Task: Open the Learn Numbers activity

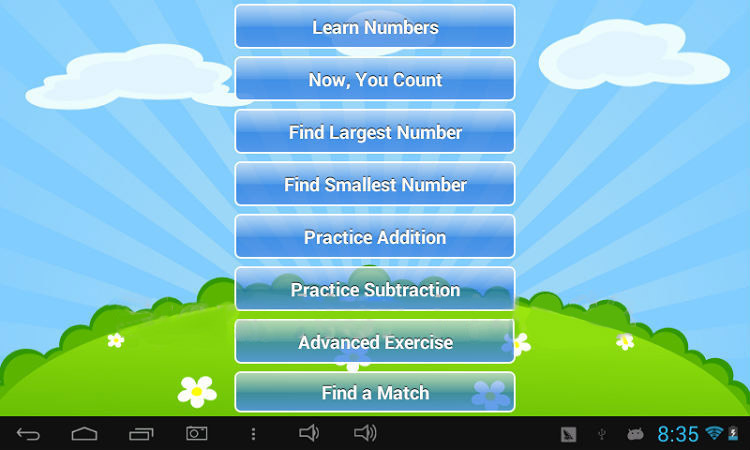Action: 375,27
